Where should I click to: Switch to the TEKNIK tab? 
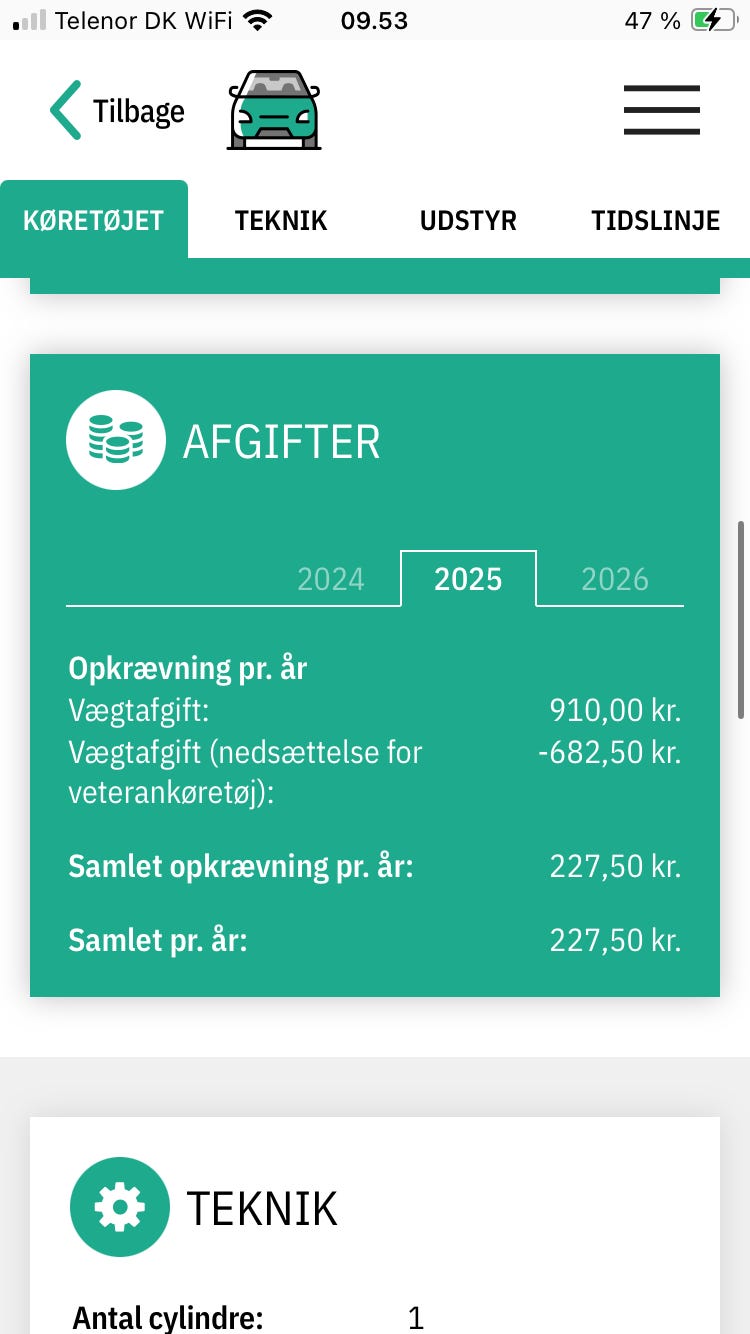tap(281, 221)
